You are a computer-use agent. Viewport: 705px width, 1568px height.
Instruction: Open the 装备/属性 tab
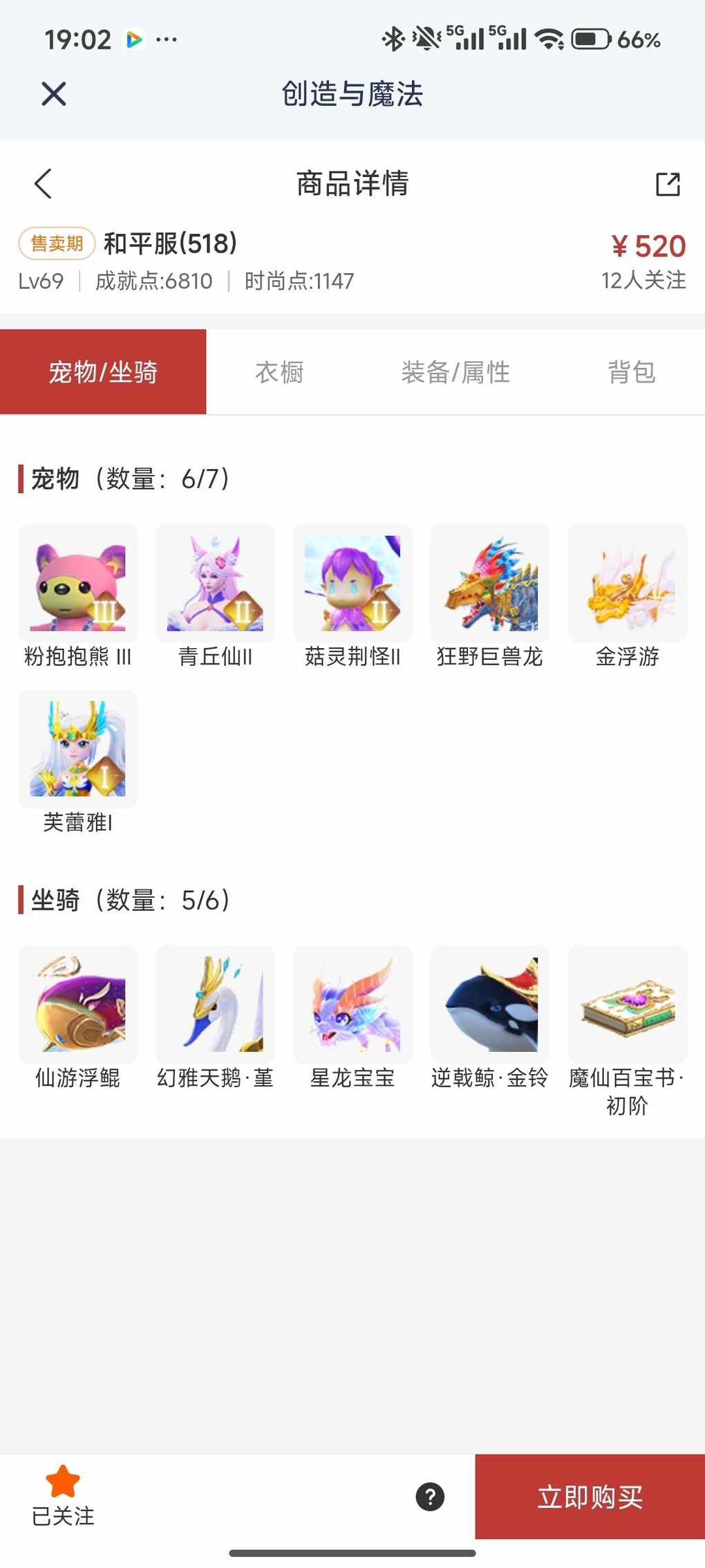(455, 372)
